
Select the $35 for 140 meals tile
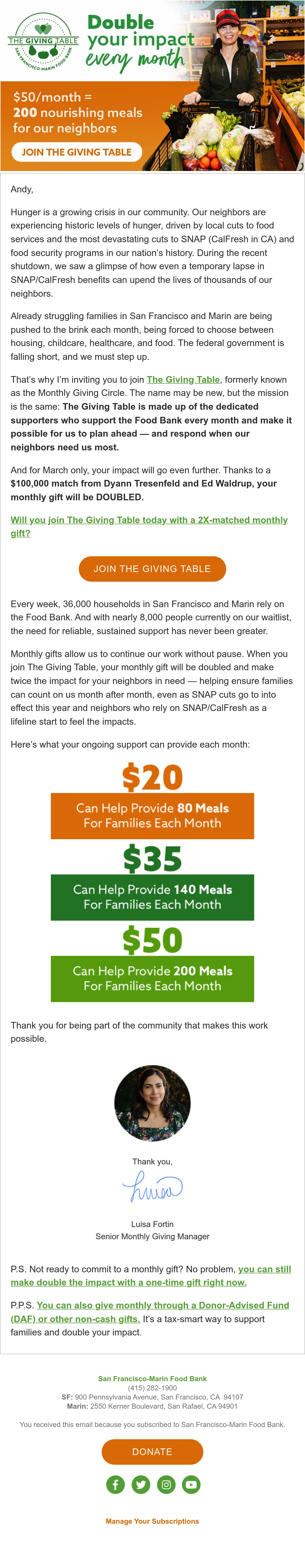[x=152, y=882]
